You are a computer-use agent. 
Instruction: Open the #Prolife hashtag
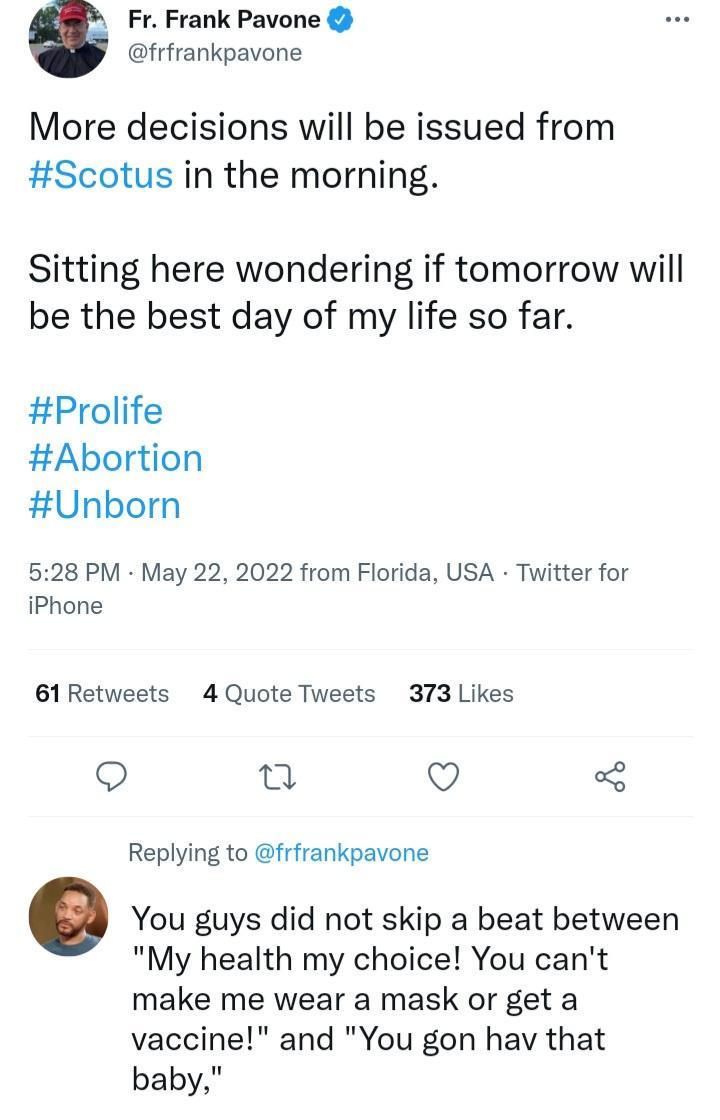click(96, 410)
